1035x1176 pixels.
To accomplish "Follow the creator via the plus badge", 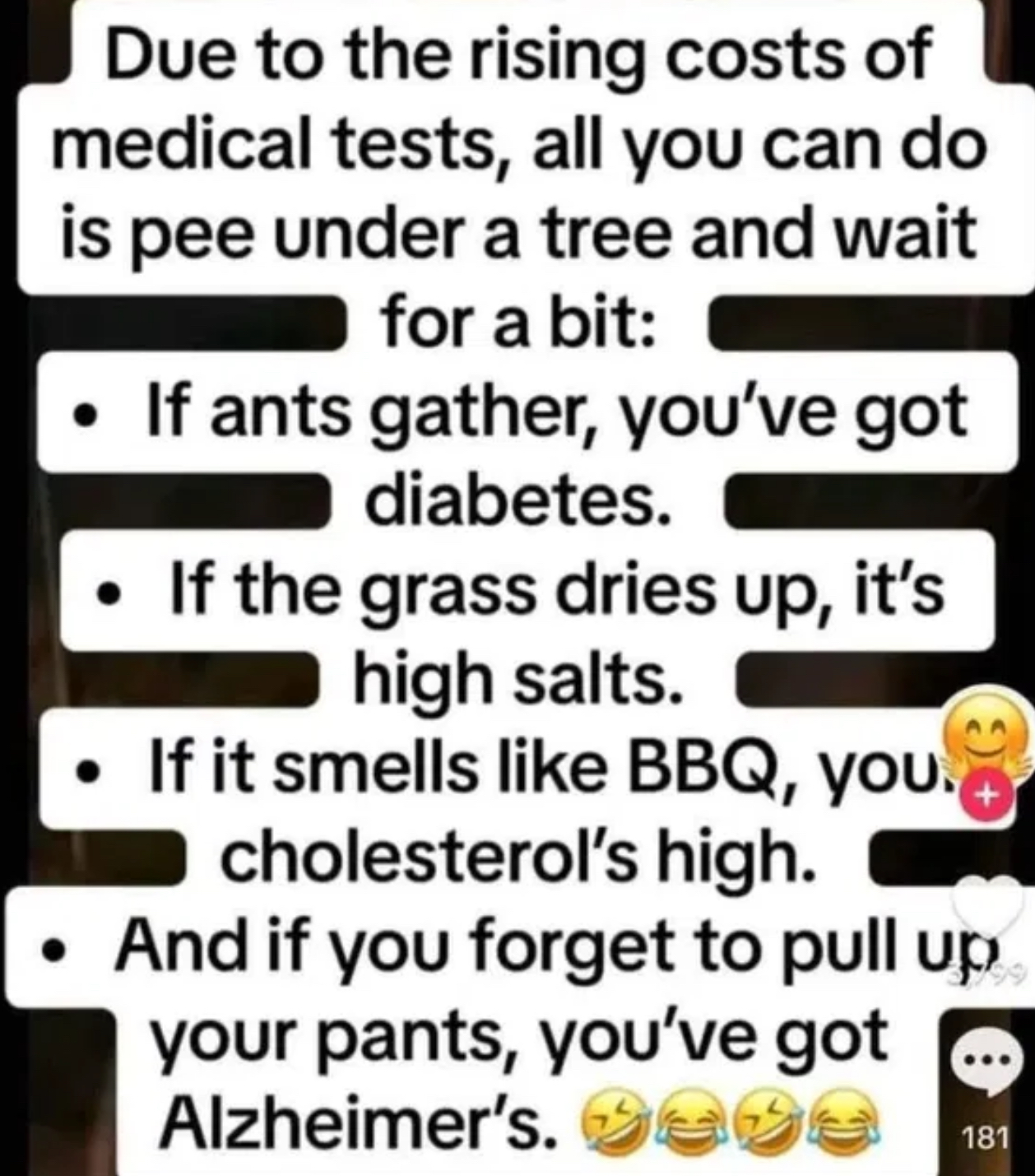I will pyautogui.click(x=986, y=797).
